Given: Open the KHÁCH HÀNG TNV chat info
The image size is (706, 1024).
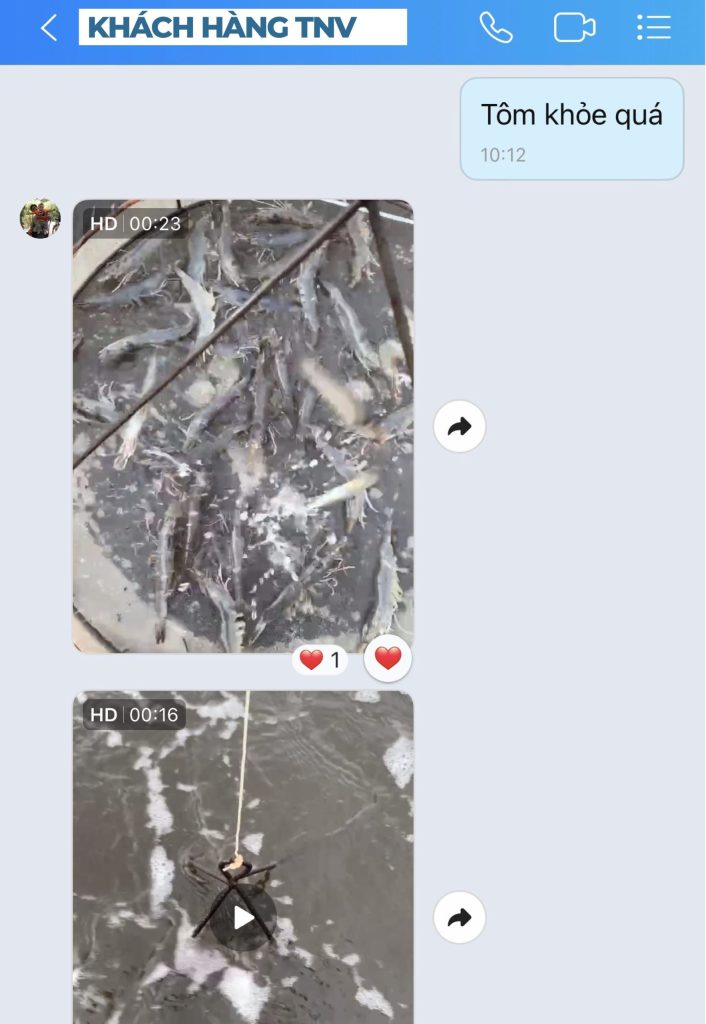Looking at the screenshot, I should coord(243,28).
